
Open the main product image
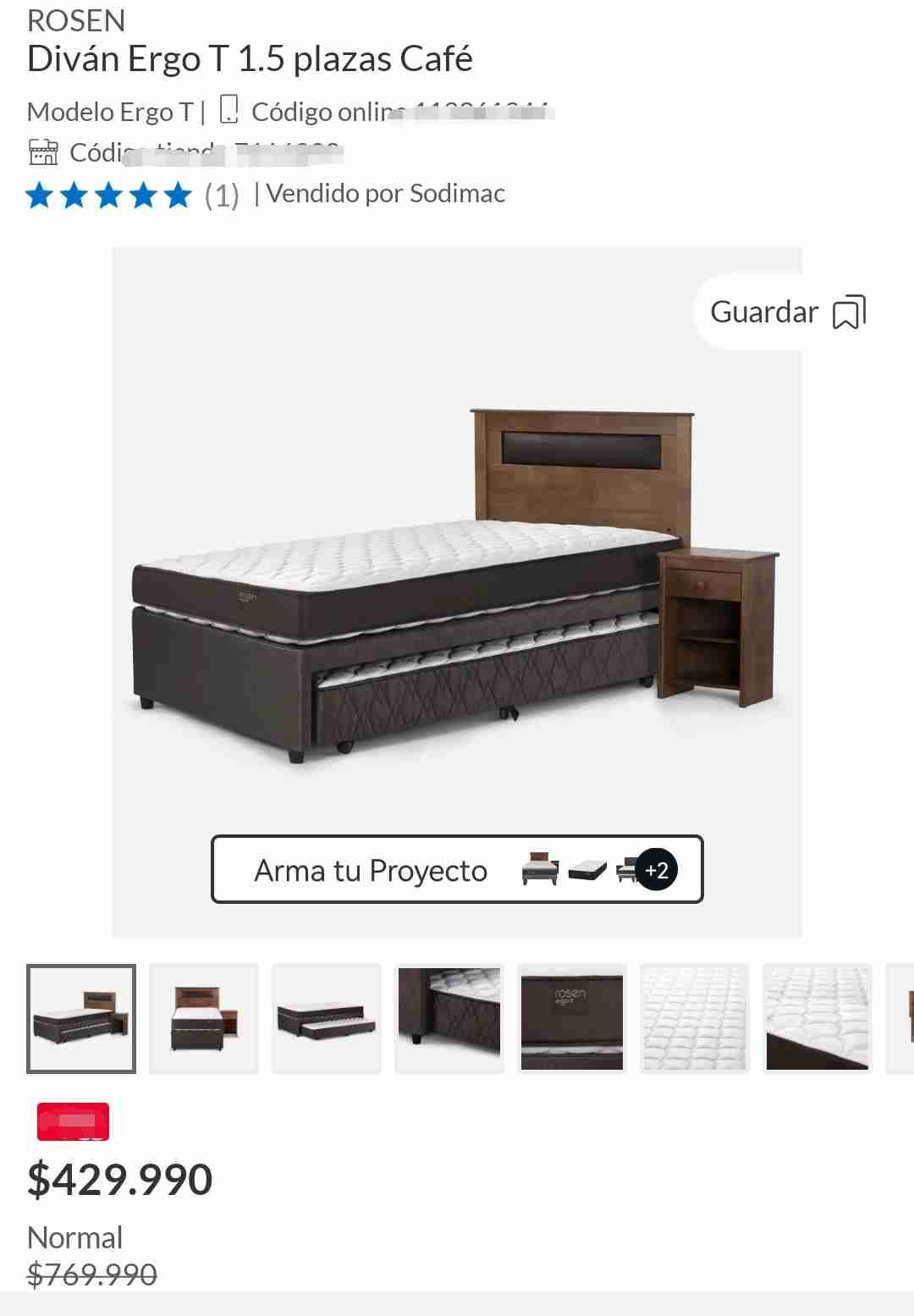[457, 584]
